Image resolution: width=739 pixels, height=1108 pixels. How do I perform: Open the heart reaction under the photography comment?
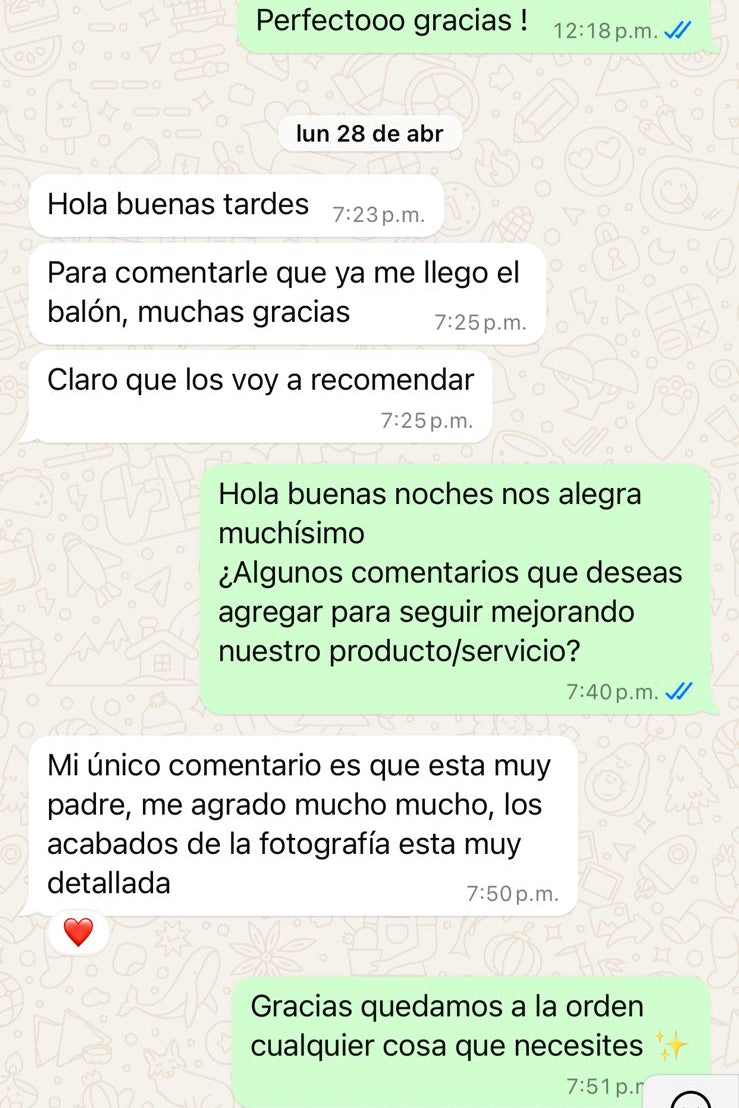tap(78, 932)
